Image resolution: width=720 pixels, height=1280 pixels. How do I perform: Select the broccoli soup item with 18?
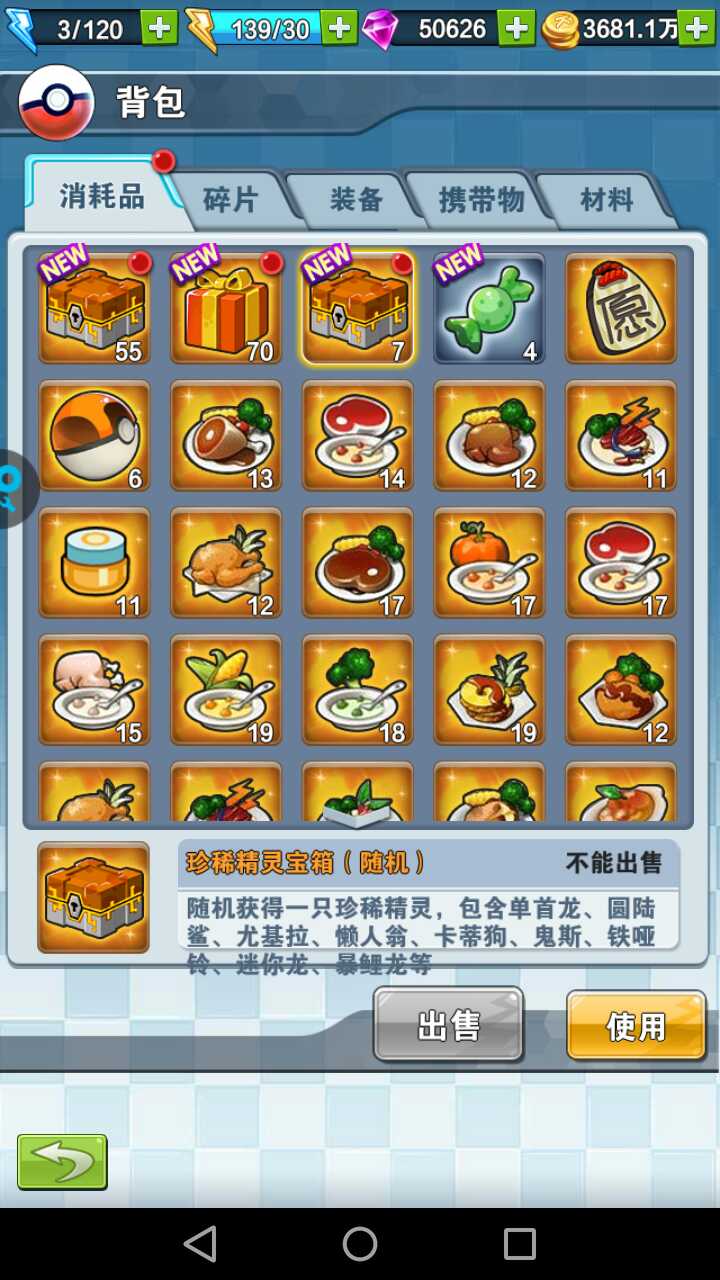pos(357,690)
